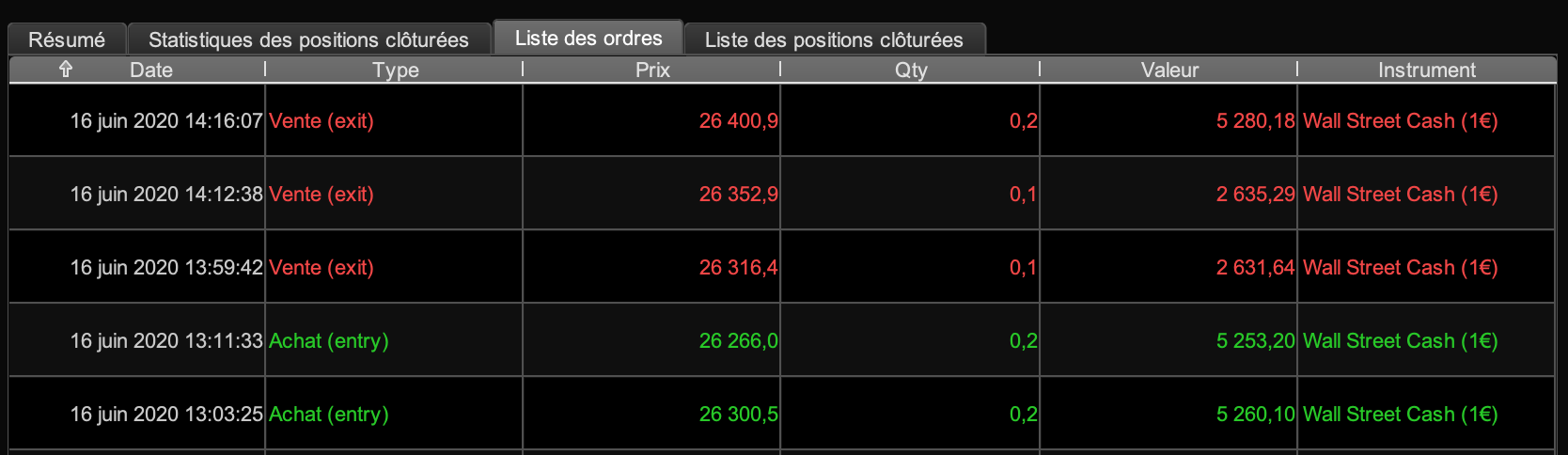Open Liste des positions clôturées tab

(834, 39)
